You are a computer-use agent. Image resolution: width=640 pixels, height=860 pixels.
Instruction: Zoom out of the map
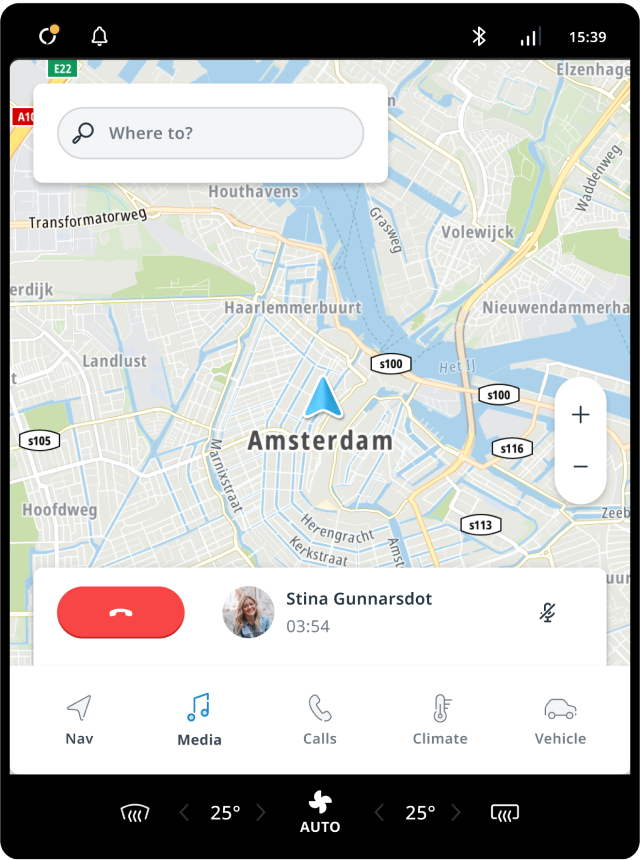(x=580, y=467)
